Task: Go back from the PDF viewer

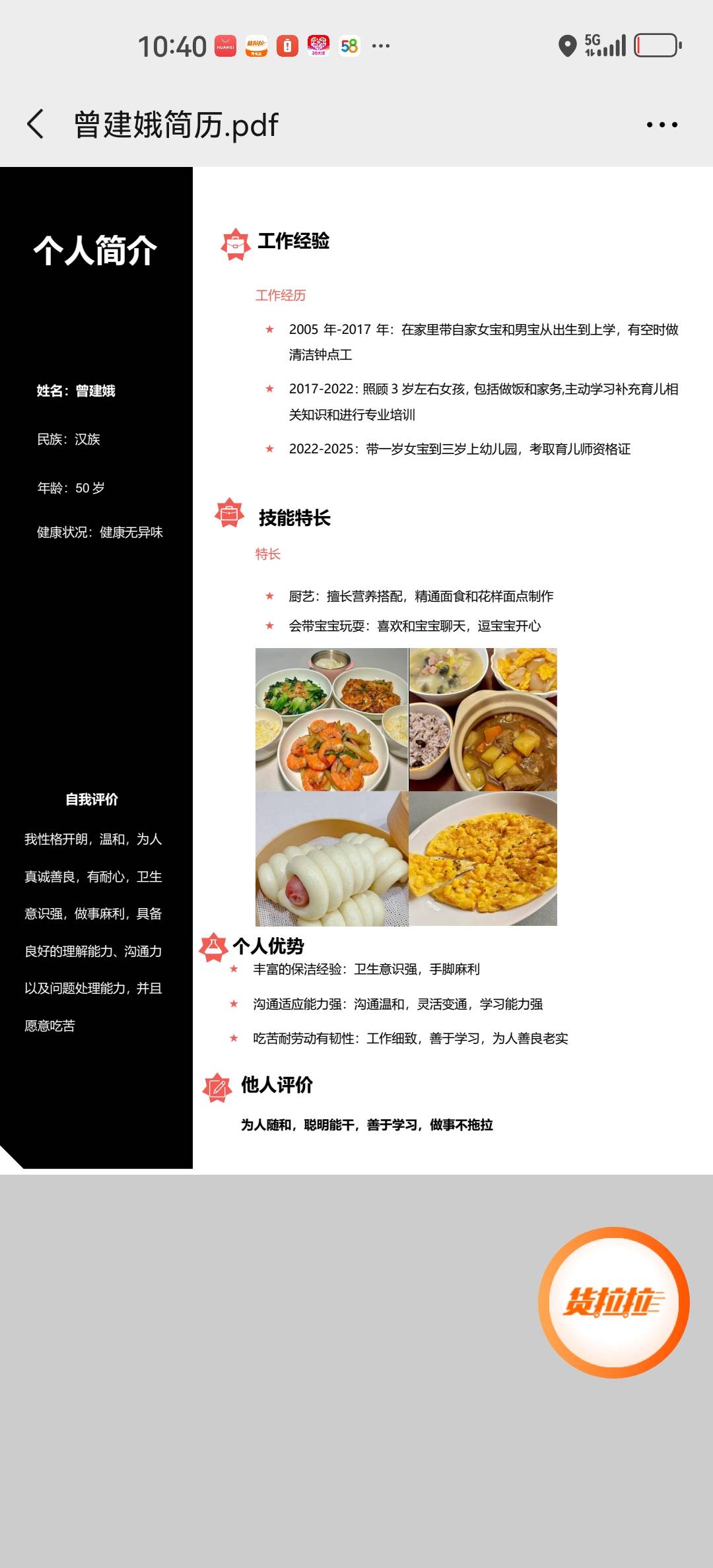Action: click(x=36, y=124)
